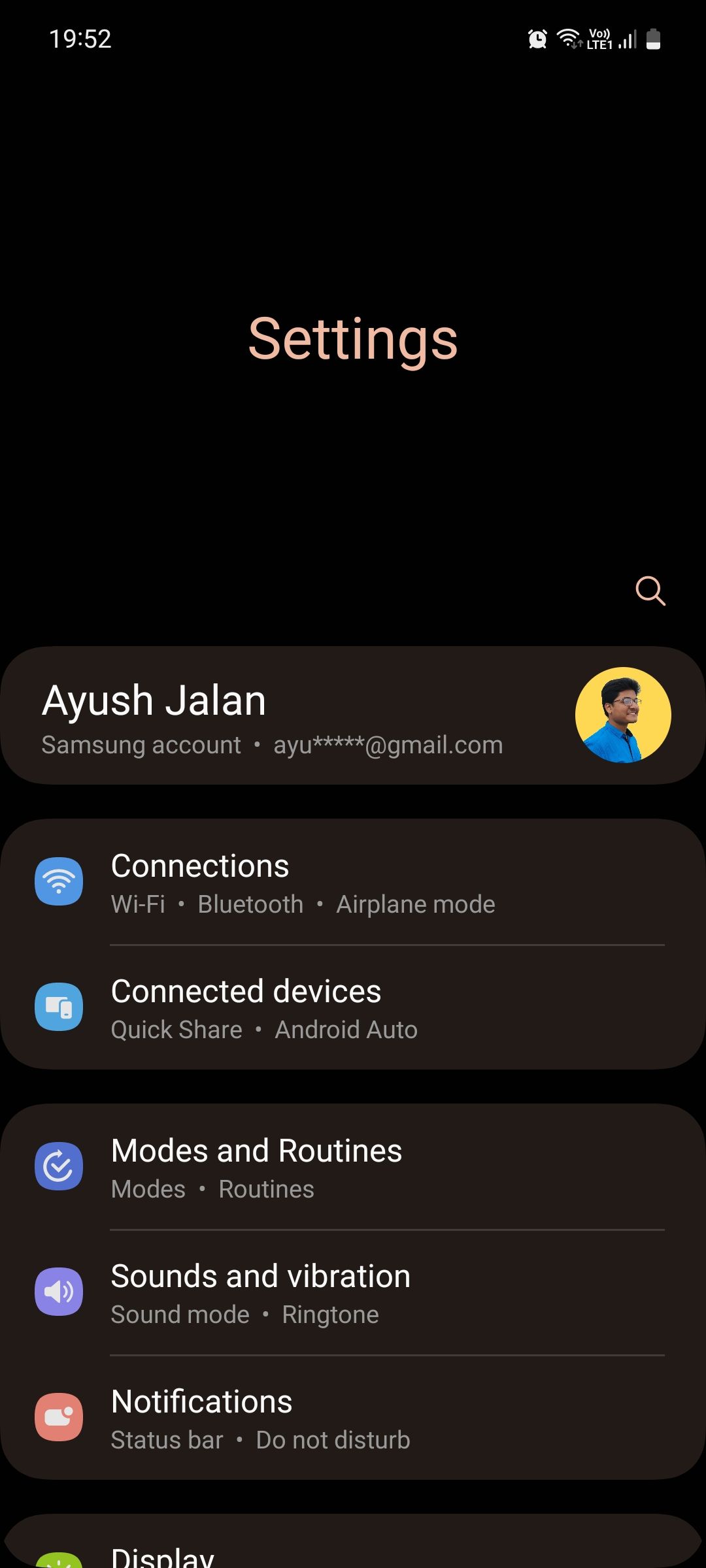Open the Settings search
This screenshot has height=1568, width=706.
point(650,591)
